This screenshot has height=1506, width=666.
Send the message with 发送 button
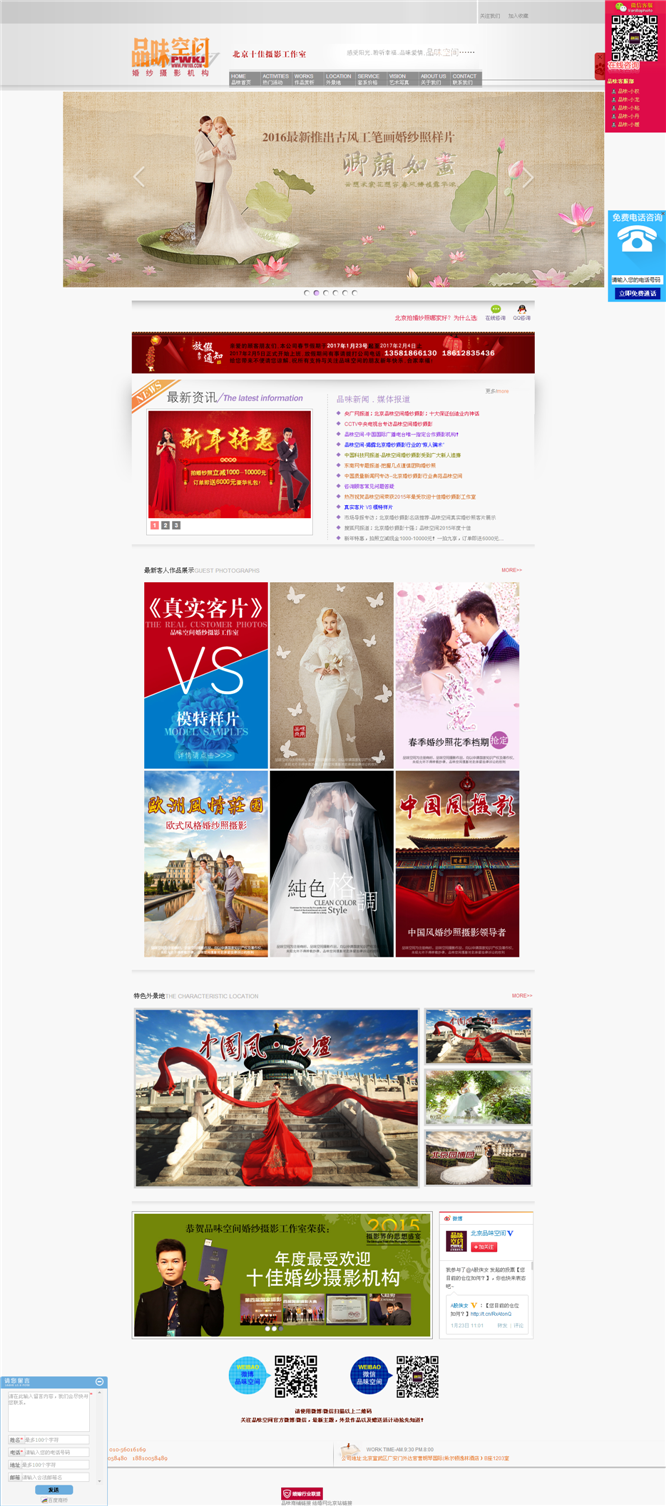(x=53, y=1490)
